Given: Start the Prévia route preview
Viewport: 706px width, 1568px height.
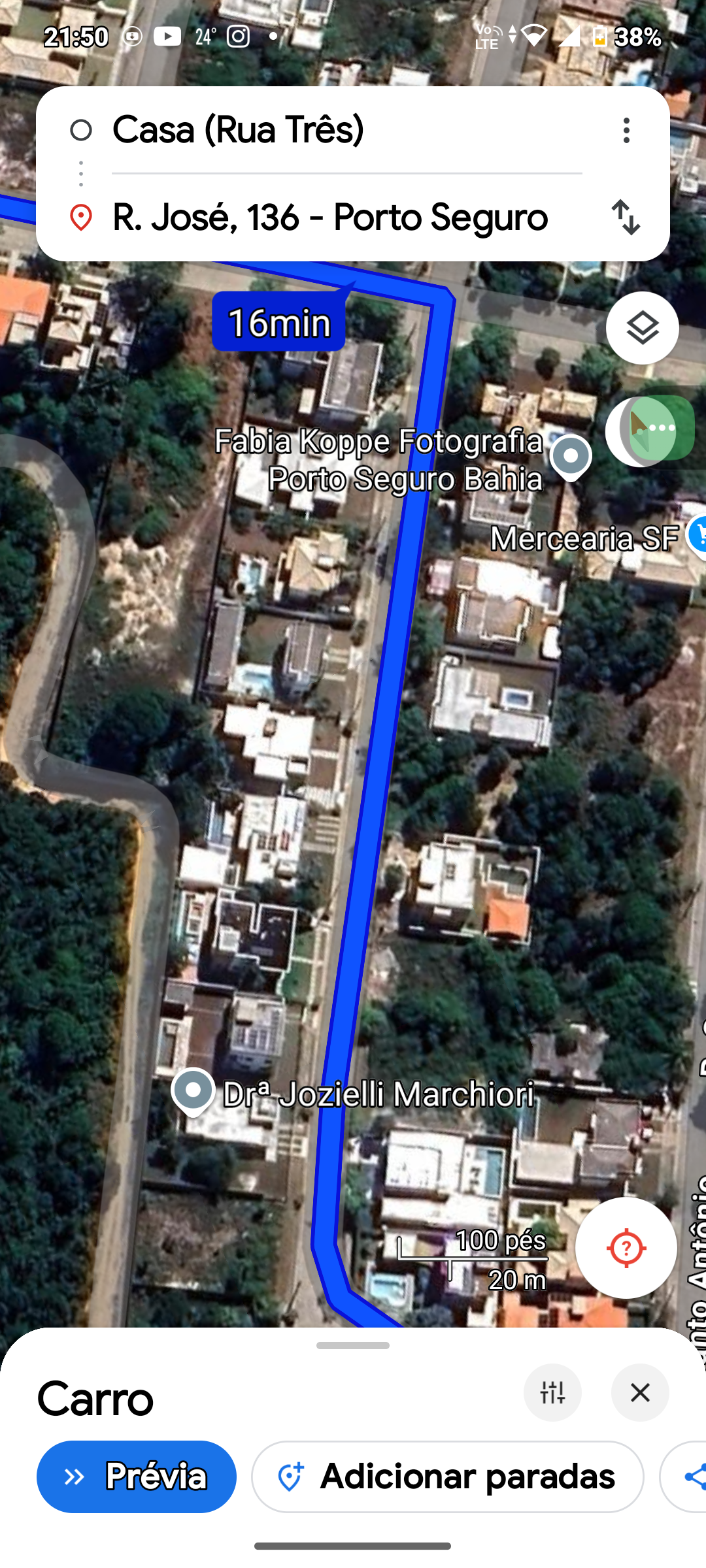Looking at the screenshot, I should click(x=137, y=1476).
